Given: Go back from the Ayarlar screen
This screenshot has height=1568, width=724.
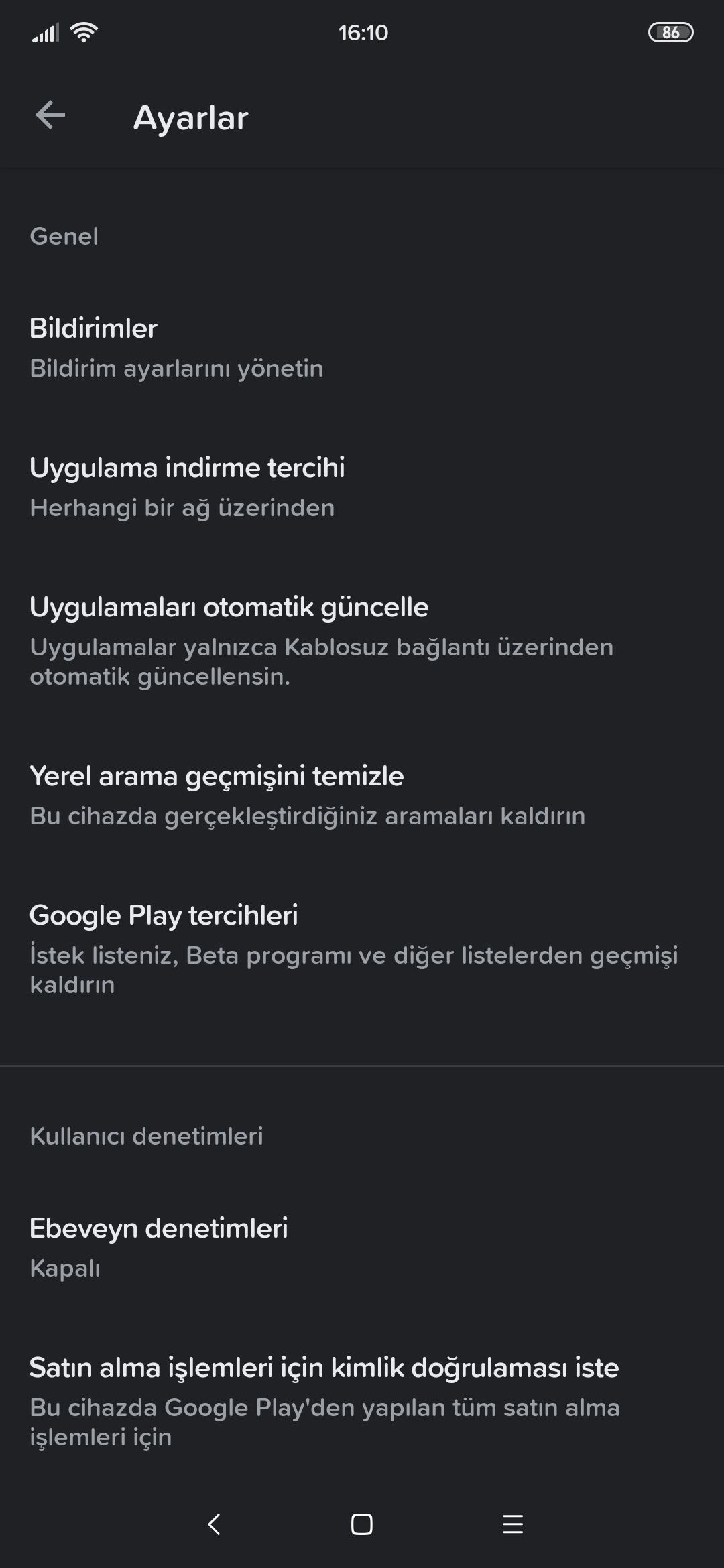Looking at the screenshot, I should (x=50, y=115).
